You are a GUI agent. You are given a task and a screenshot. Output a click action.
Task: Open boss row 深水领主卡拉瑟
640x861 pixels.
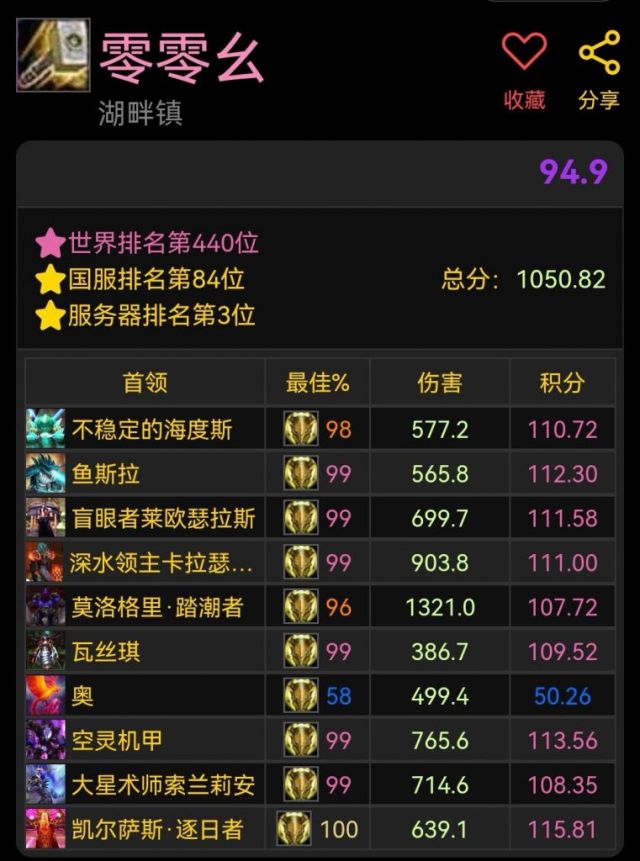tap(162, 563)
